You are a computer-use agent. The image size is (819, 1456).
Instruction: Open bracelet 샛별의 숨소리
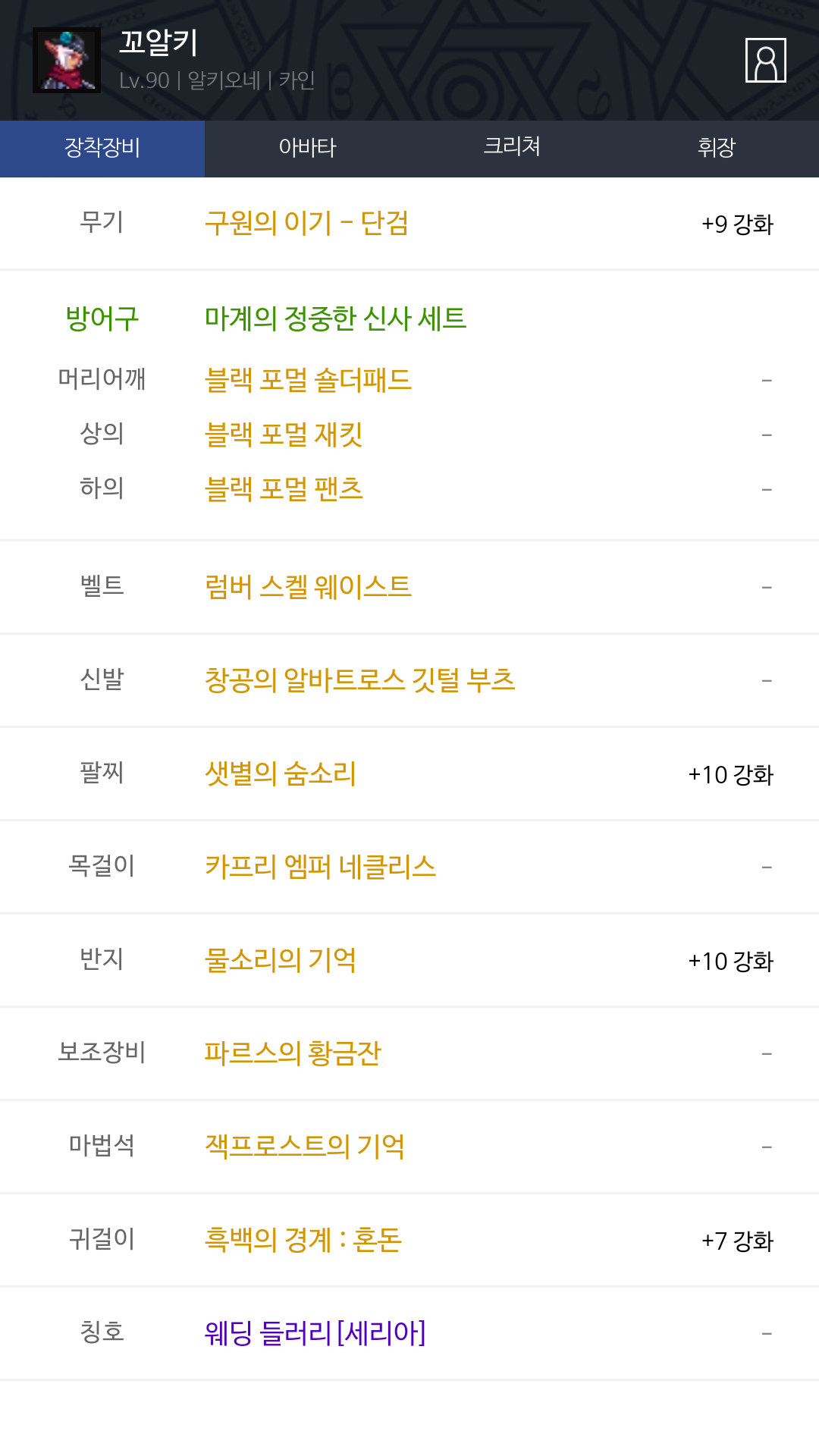pyautogui.click(x=281, y=773)
